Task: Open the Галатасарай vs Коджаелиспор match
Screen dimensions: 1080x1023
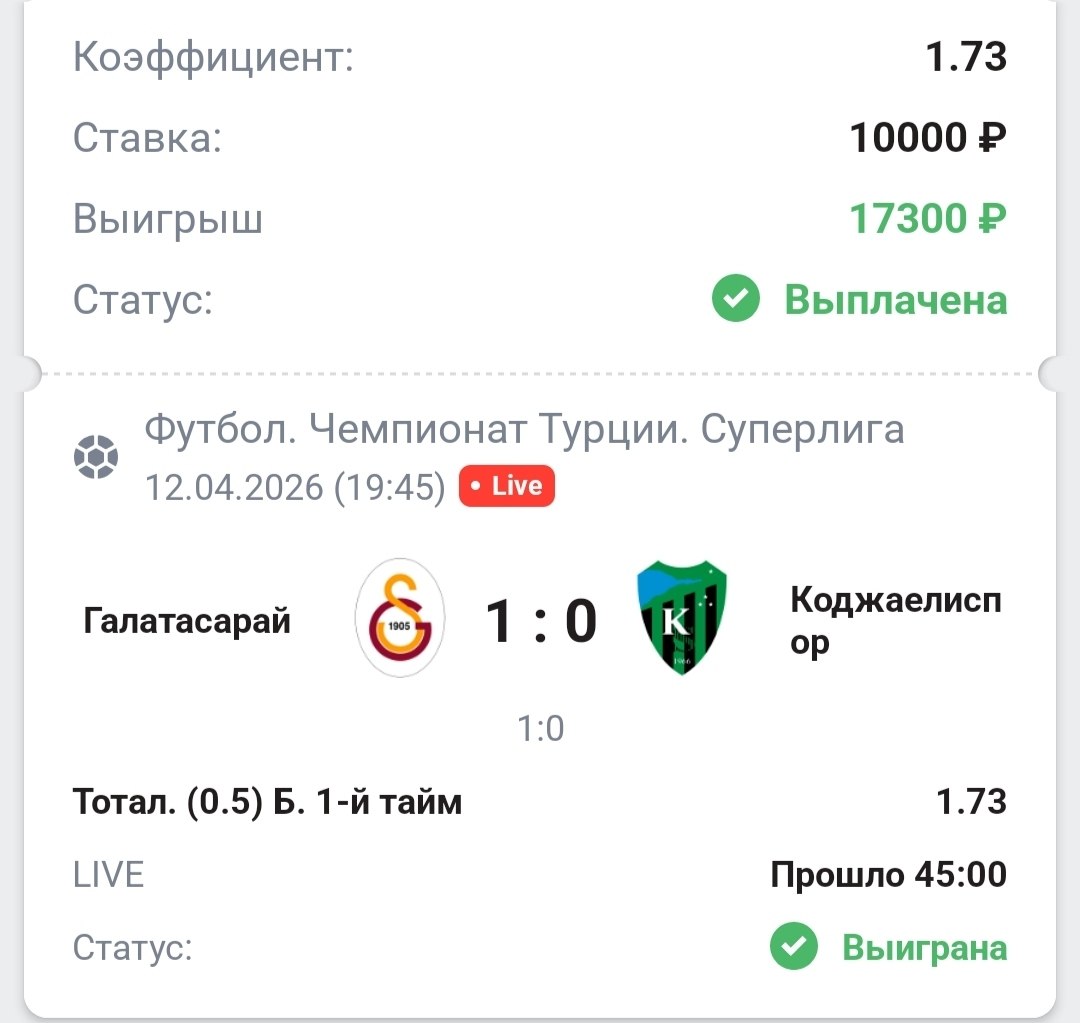Action: [540, 621]
